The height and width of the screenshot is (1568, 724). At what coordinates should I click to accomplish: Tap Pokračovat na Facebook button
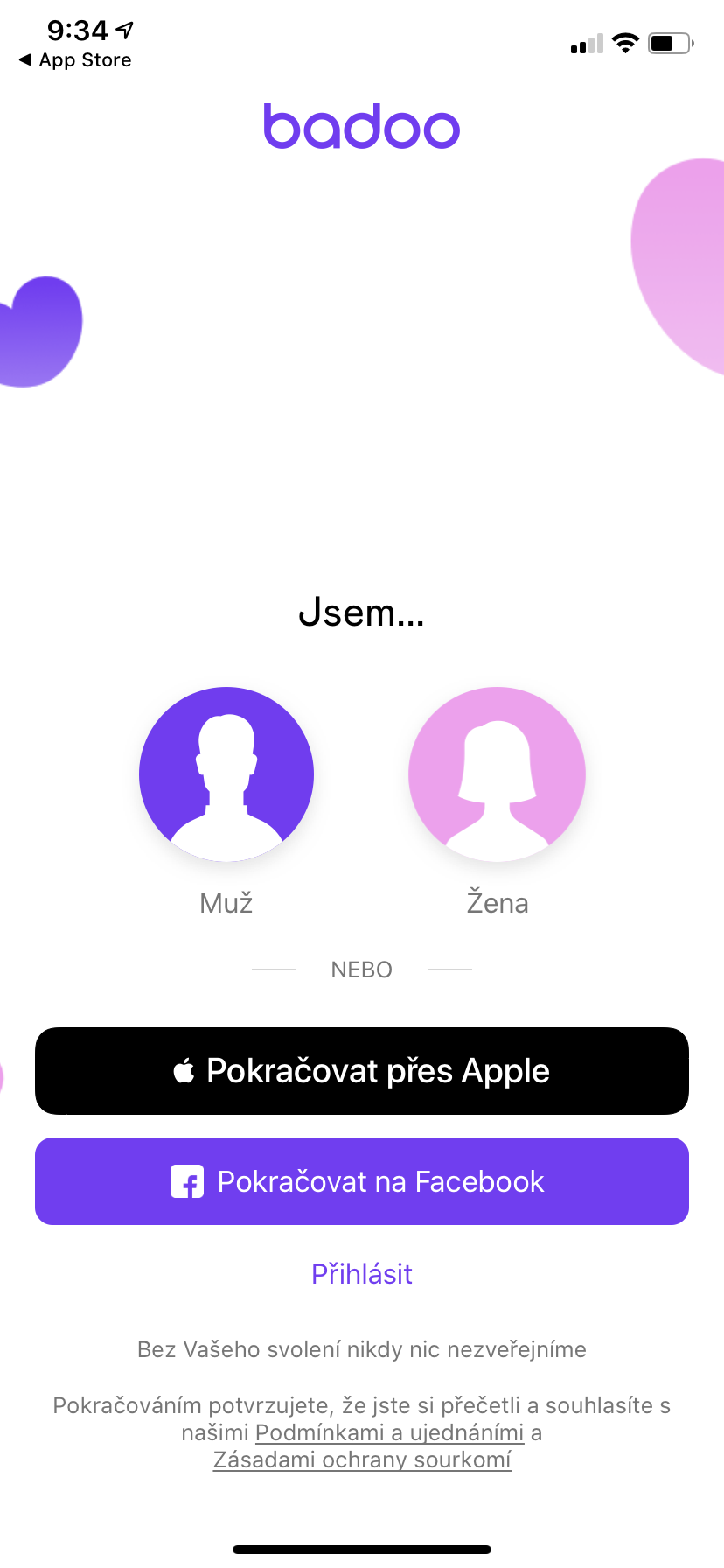click(x=362, y=1181)
